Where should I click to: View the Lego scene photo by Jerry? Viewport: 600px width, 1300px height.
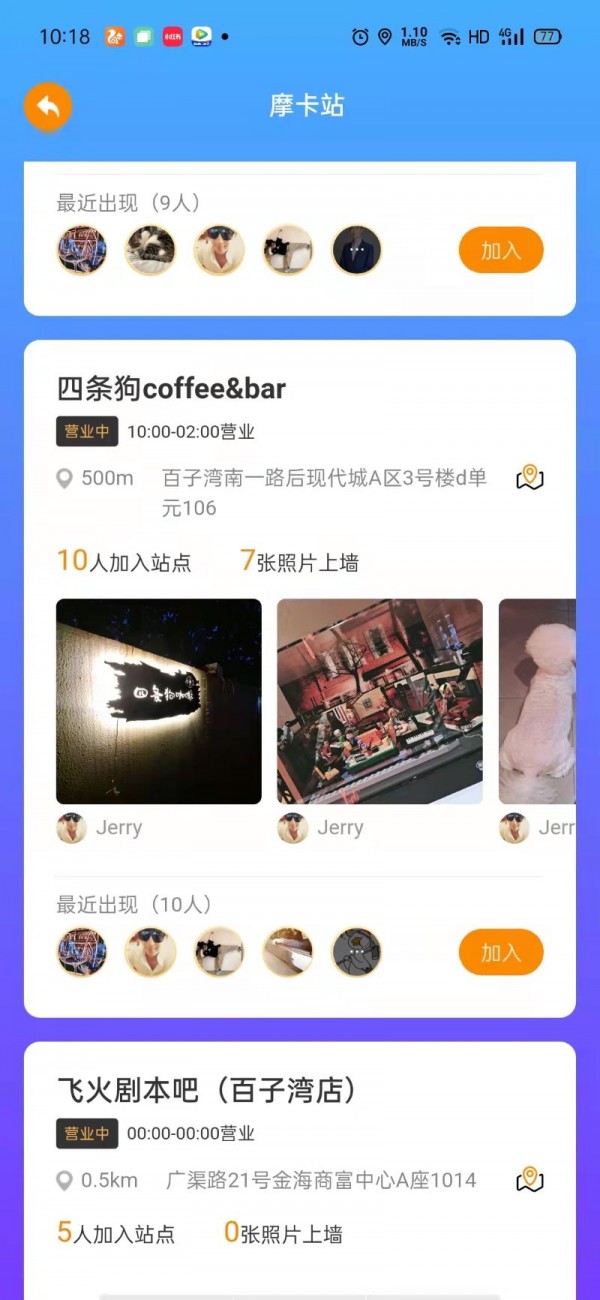click(380, 701)
